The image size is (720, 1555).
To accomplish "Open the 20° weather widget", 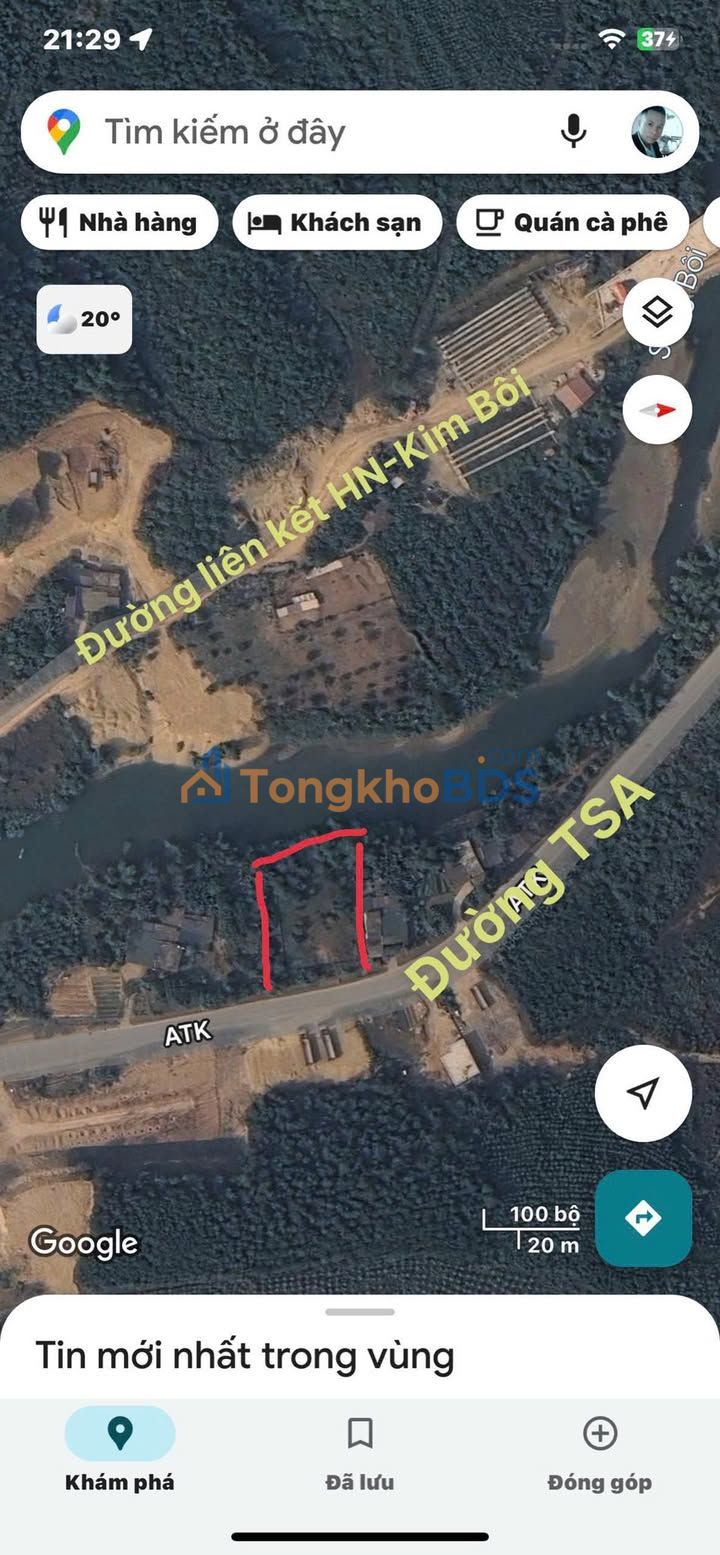I will pyautogui.click(x=84, y=319).
